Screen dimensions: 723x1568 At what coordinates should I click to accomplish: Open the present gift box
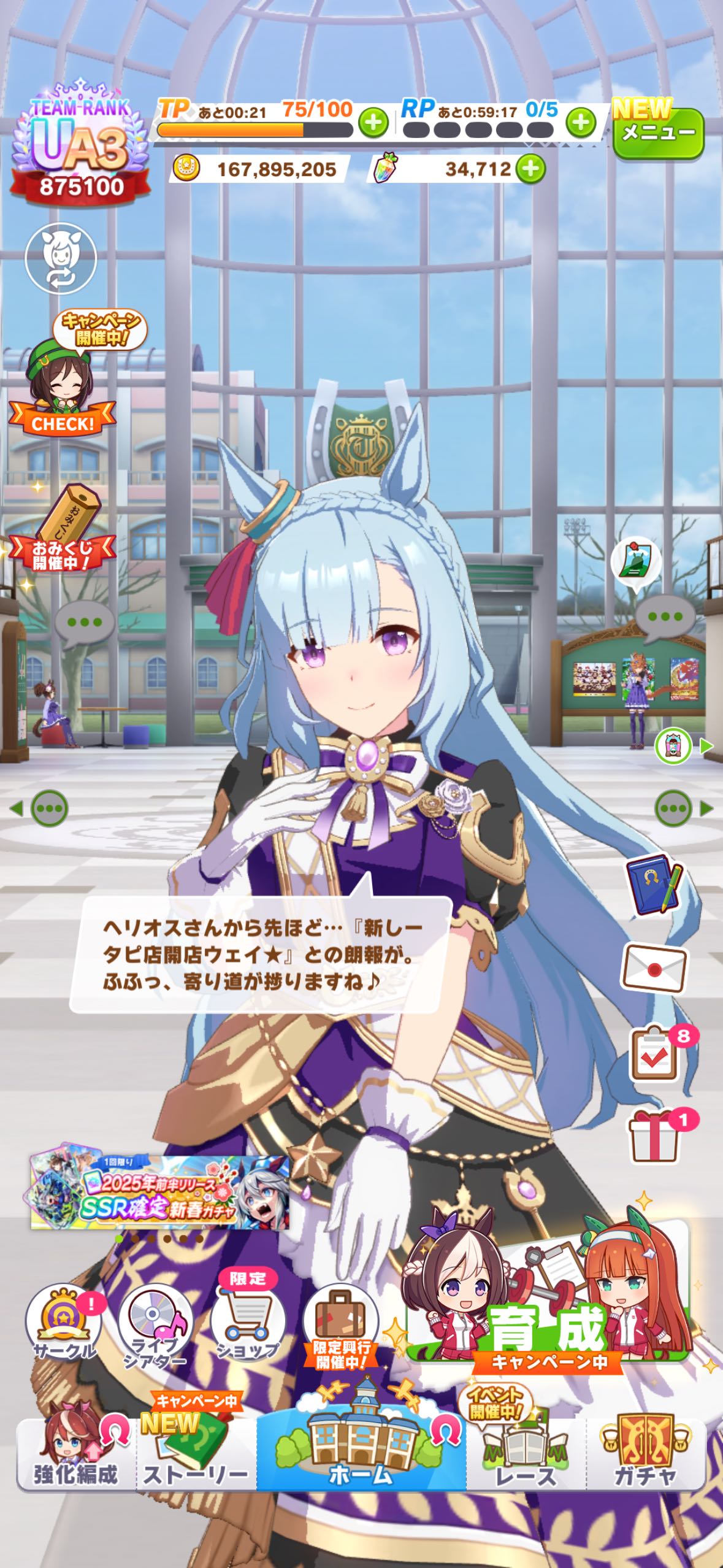click(655, 1138)
